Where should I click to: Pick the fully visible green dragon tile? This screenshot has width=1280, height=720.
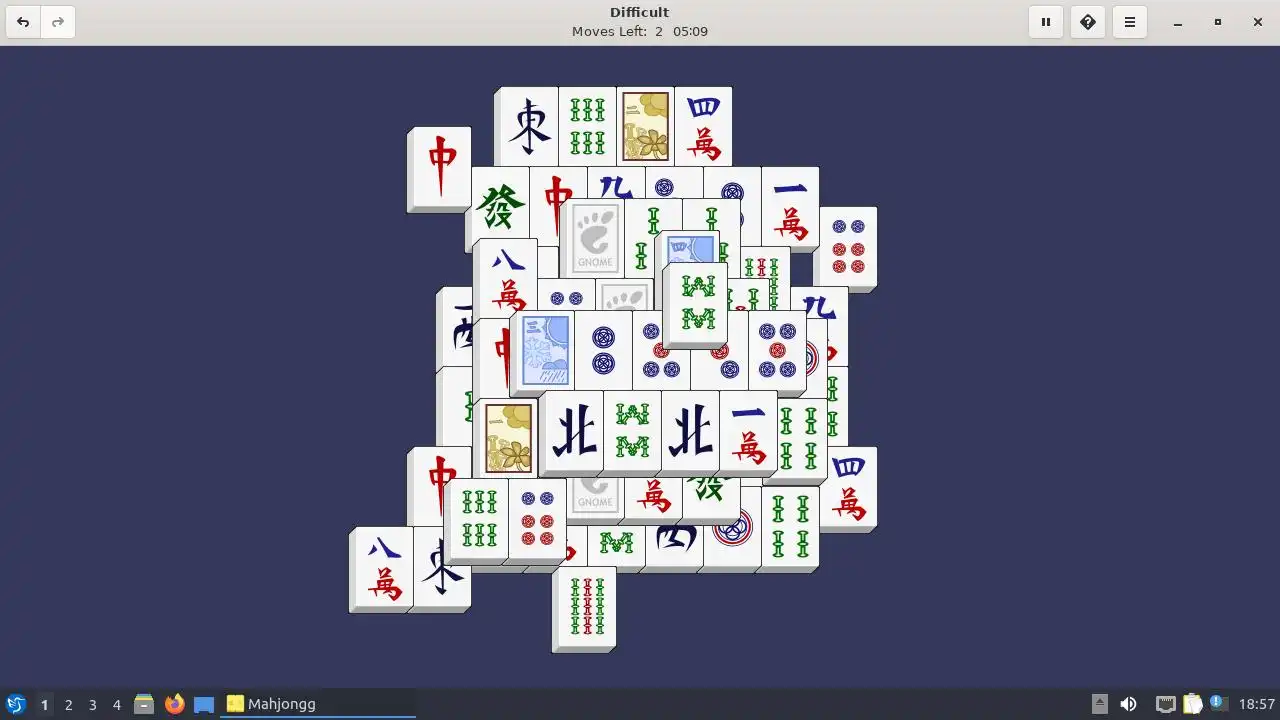click(500, 207)
